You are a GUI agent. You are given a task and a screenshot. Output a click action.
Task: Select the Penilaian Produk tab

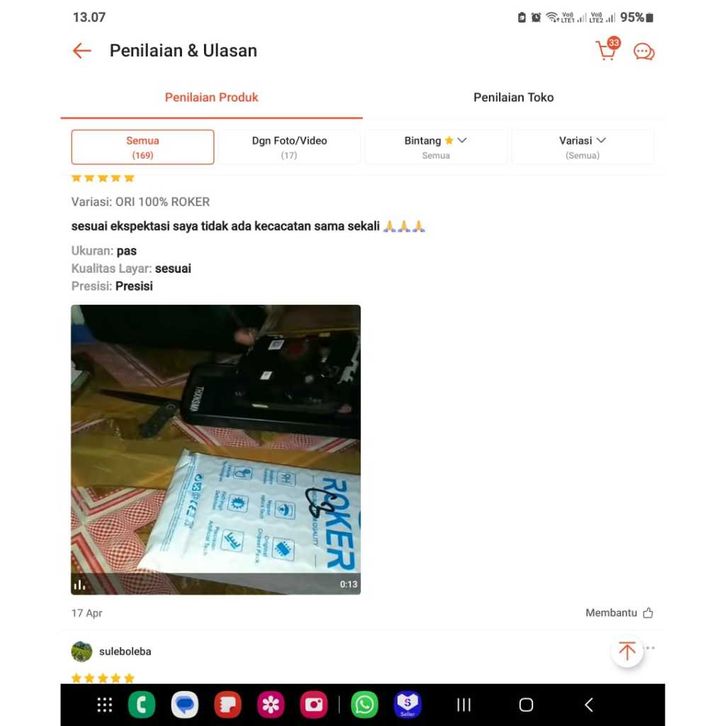(x=211, y=97)
